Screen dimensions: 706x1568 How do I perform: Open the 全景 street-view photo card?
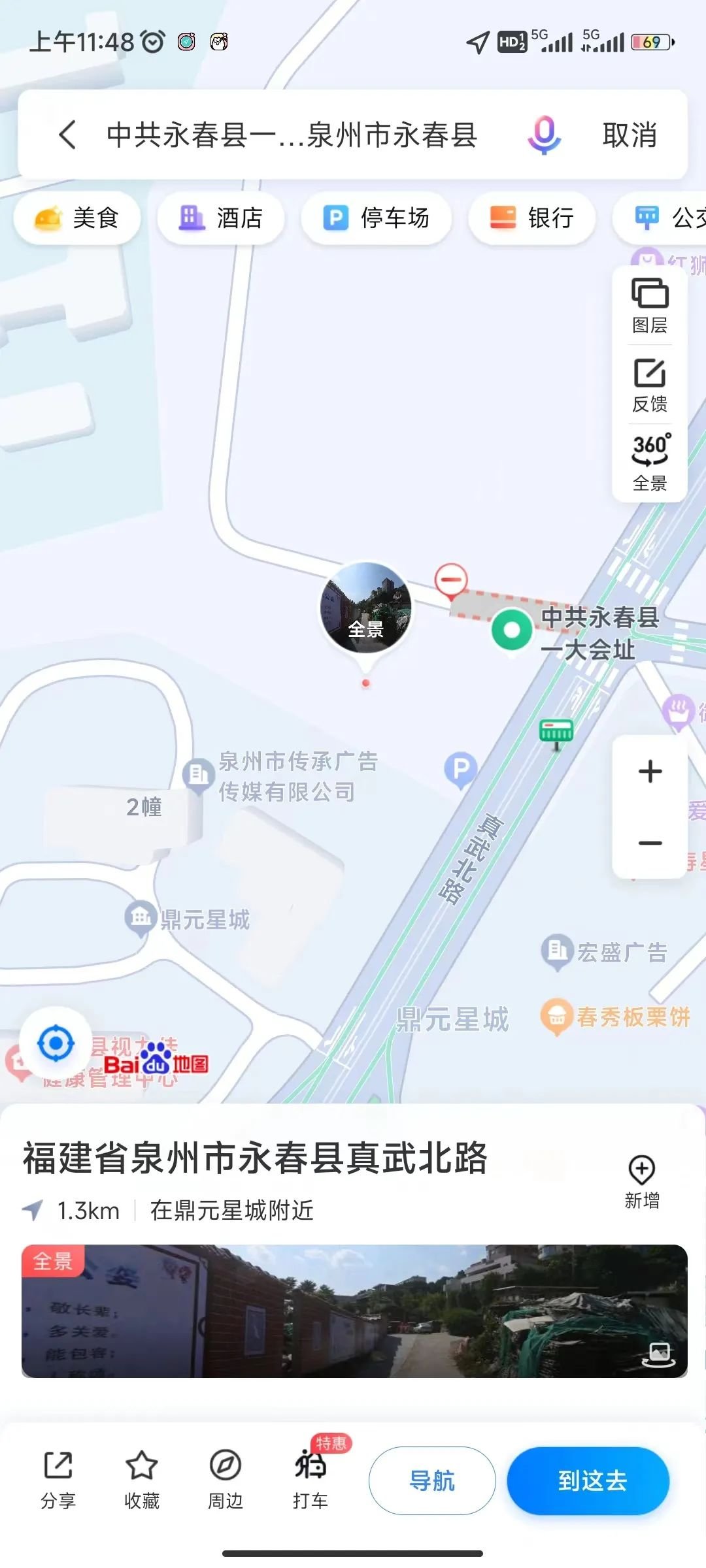point(354,1311)
